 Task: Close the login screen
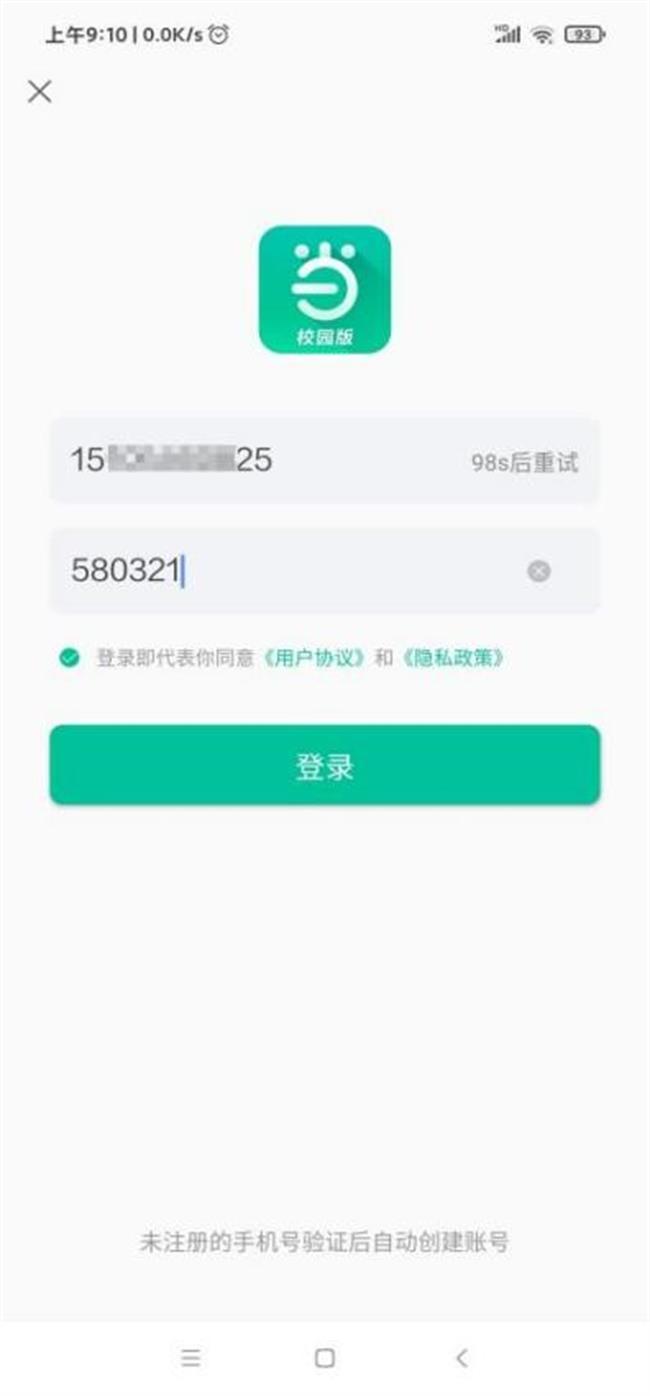(x=39, y=92)
